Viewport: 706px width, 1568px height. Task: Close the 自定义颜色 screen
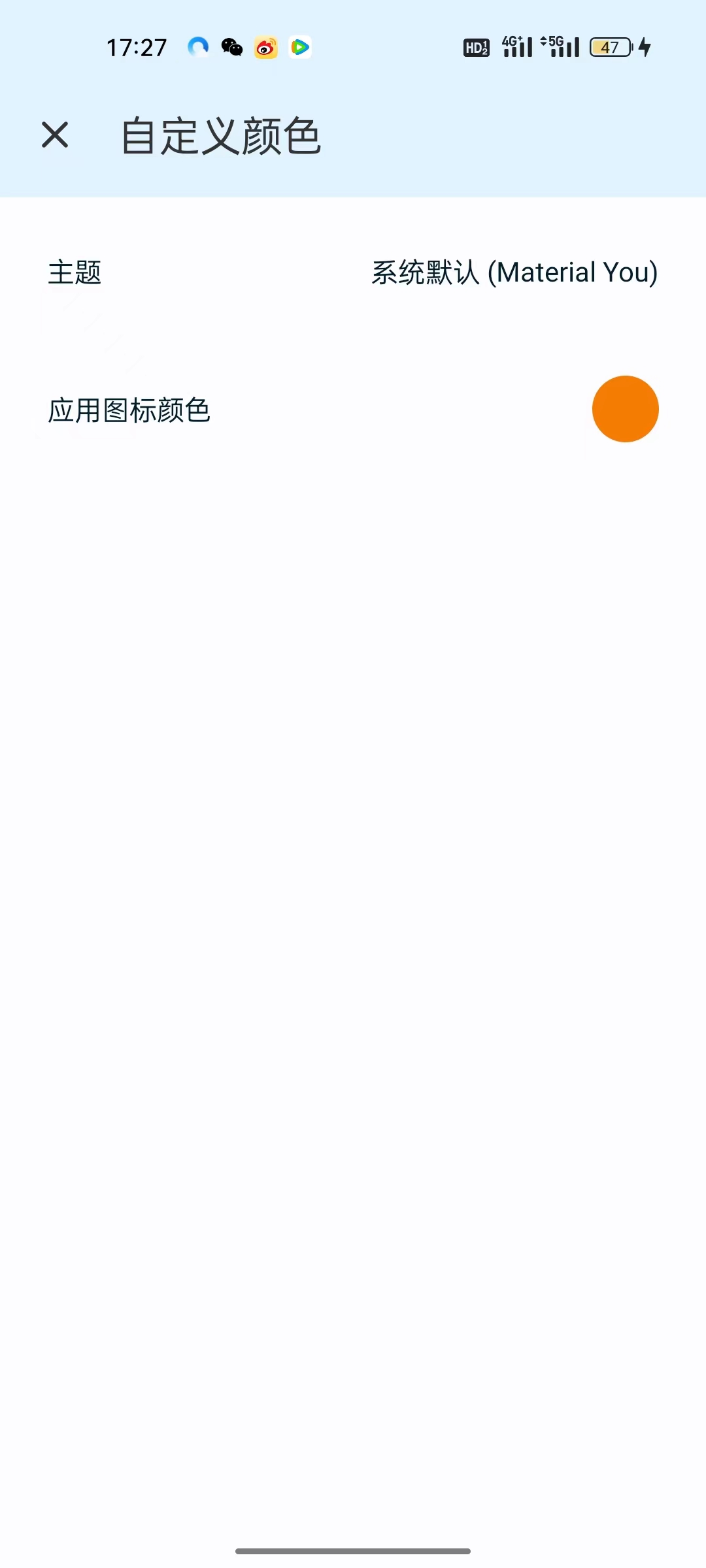coord(55,135)
